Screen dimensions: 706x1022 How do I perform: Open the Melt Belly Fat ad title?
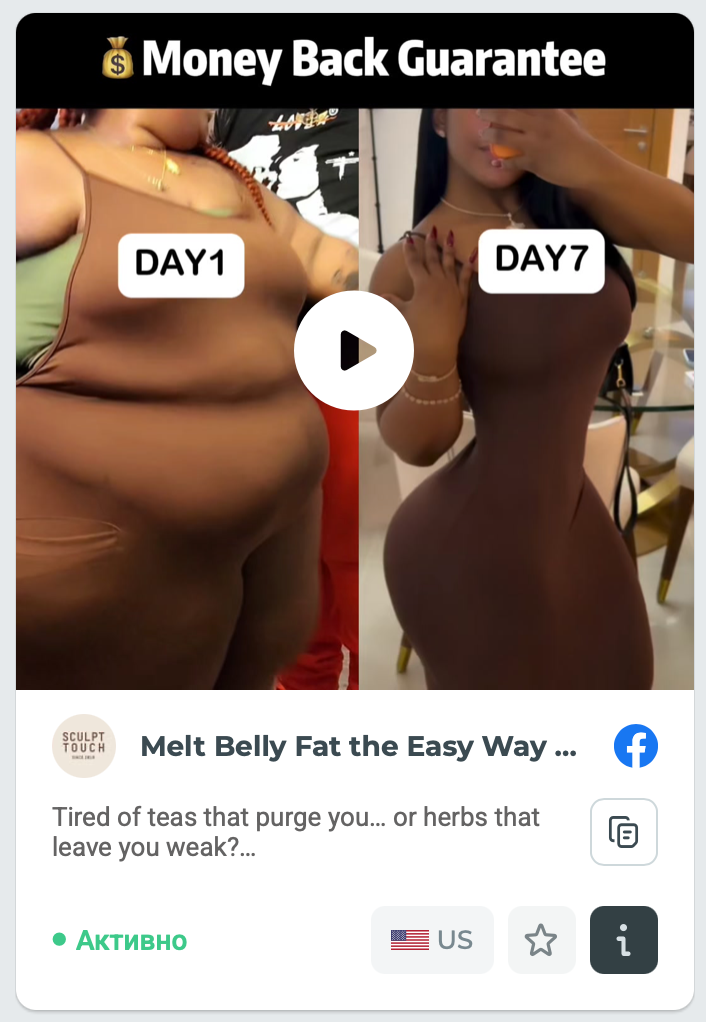[x=358, y=747]
